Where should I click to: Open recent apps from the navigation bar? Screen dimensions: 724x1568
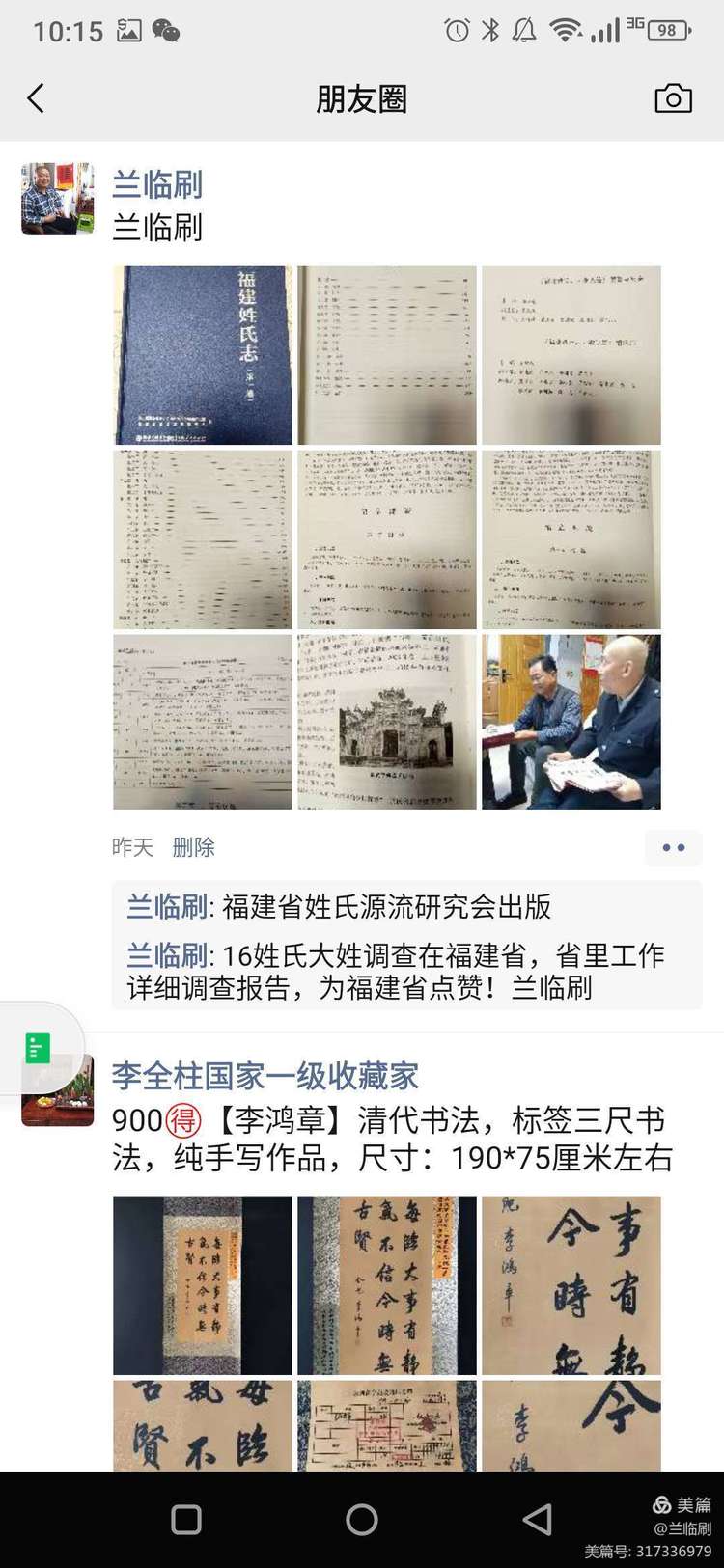(x=186, y=1520)
